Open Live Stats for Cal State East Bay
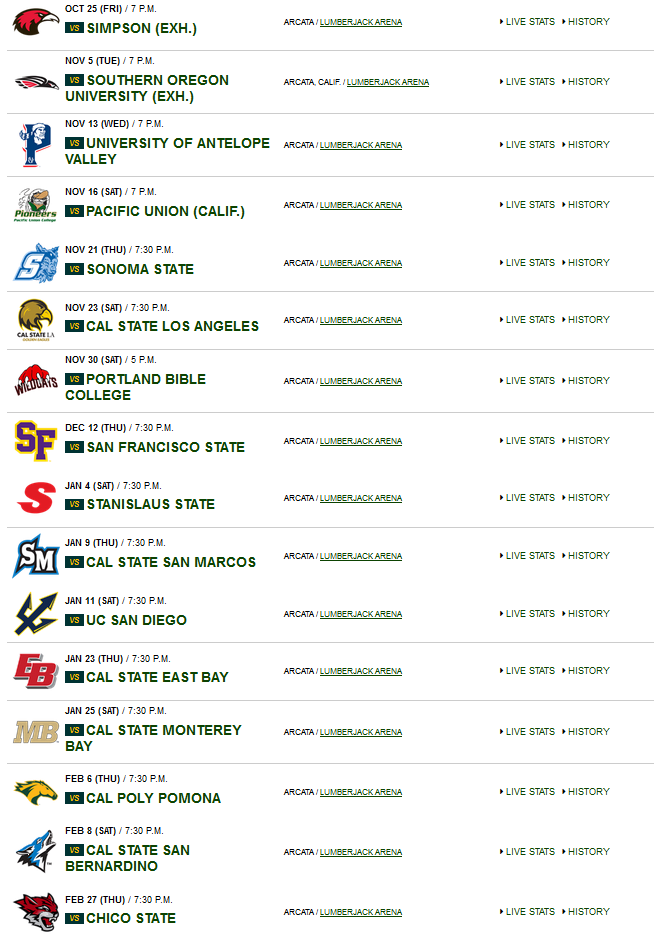654x934 pixels. [x=529, y=671]
